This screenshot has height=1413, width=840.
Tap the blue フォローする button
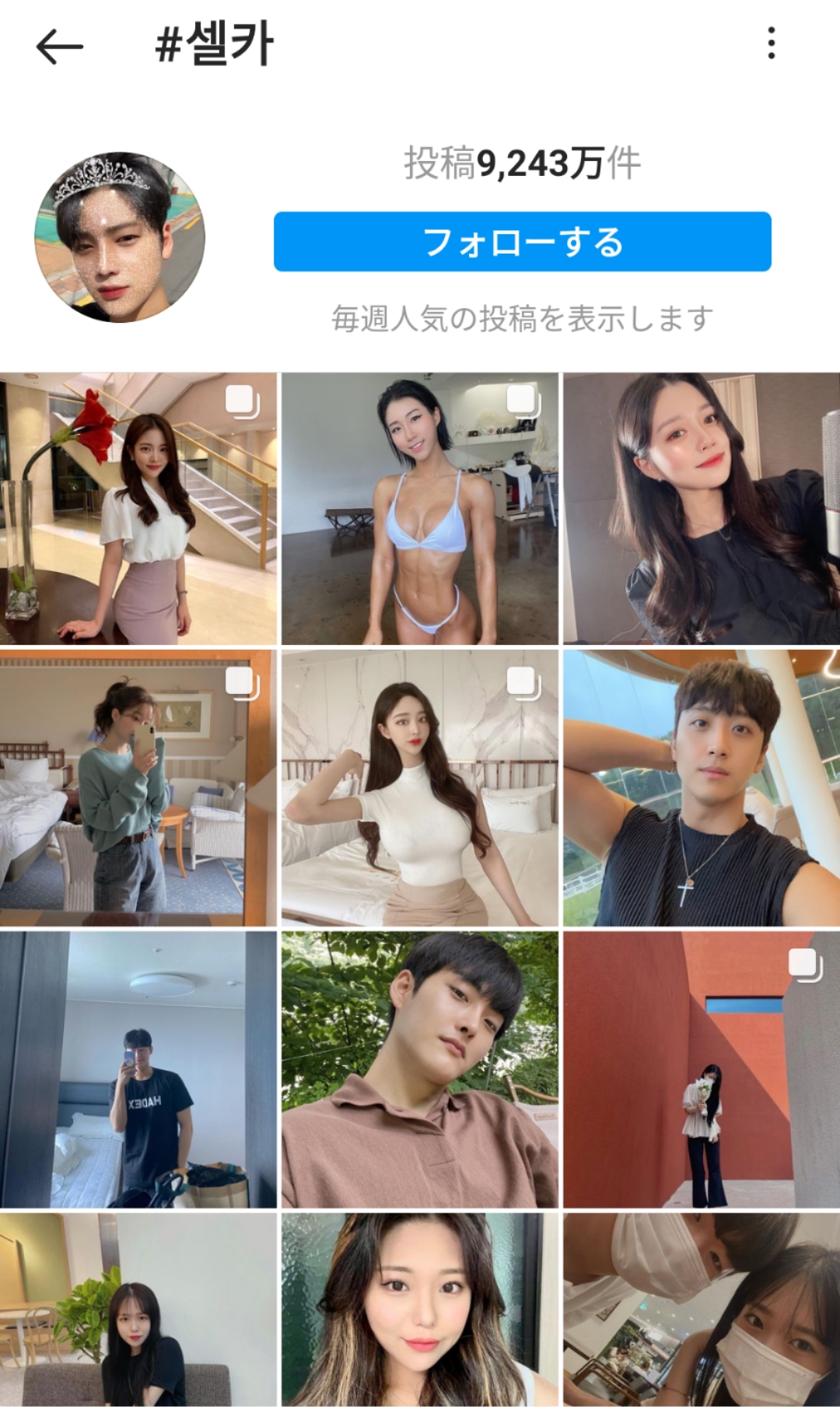click(522, 241)
